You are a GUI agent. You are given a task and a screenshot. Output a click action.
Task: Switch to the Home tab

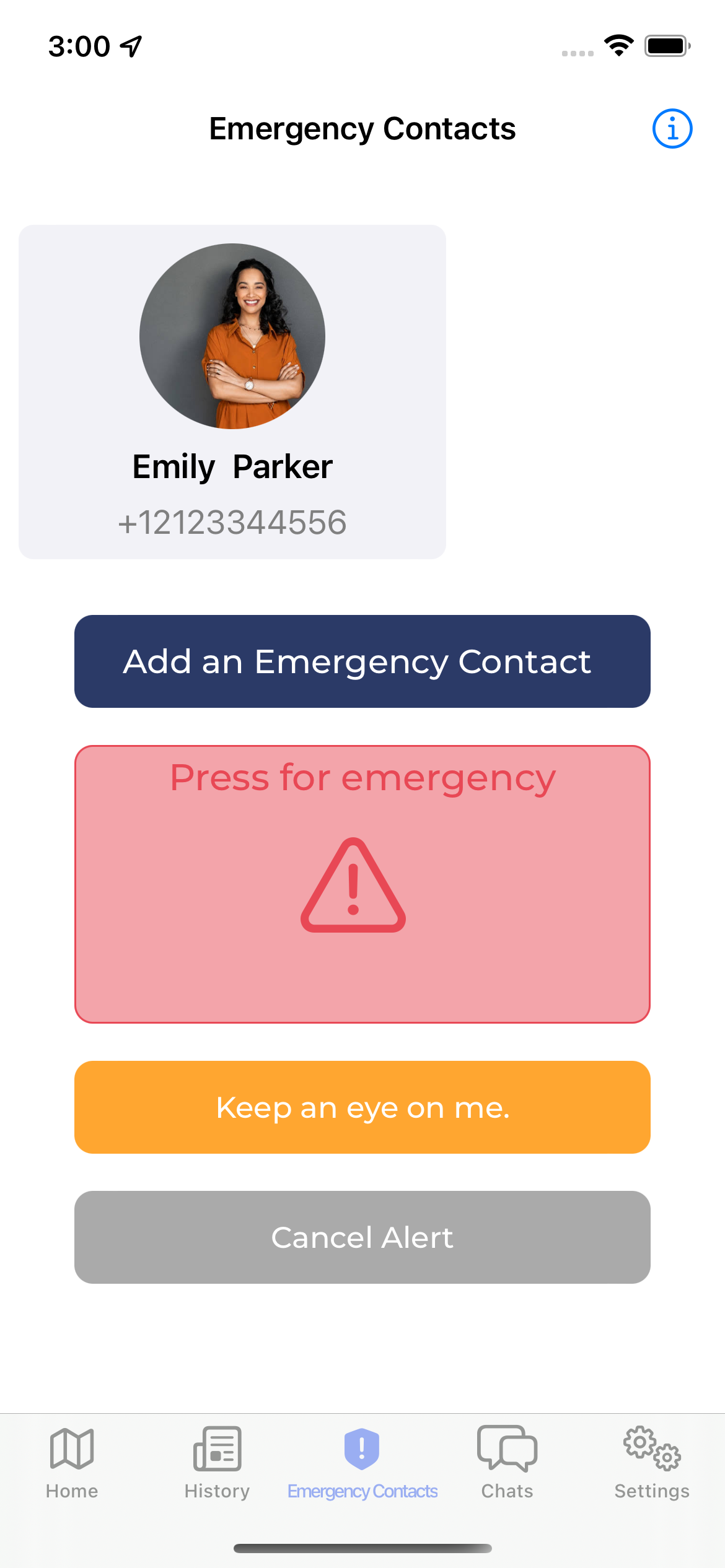(72, 1463)
